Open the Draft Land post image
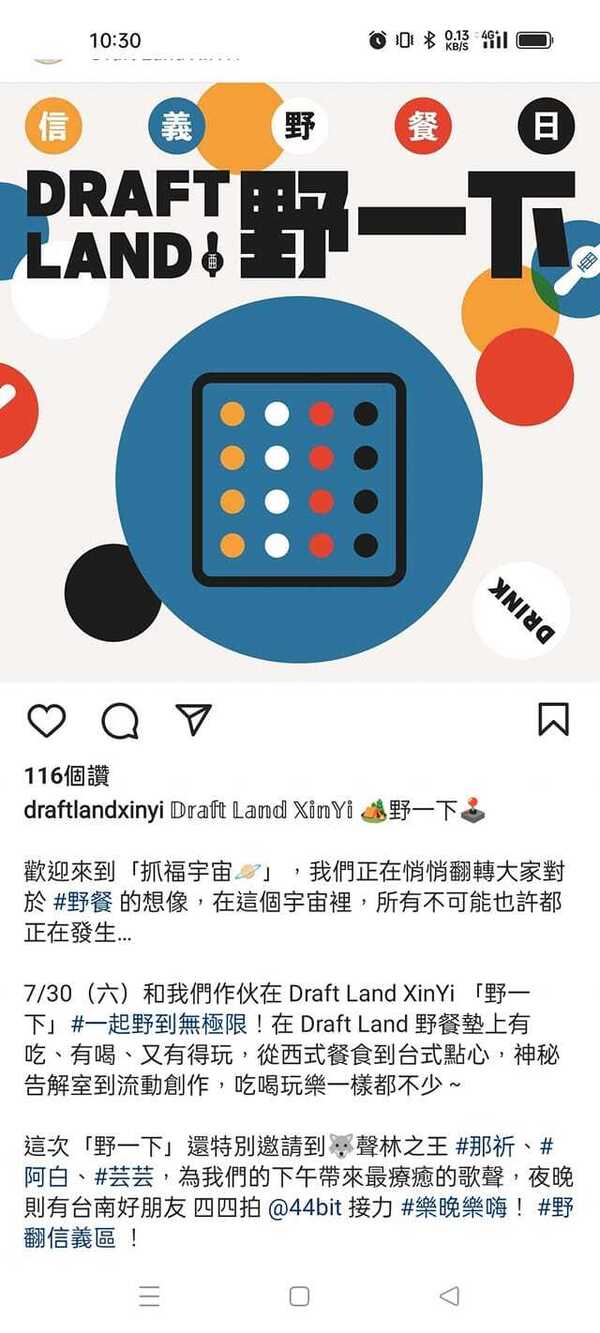The height and width of the screenshot is (1333, 600). 300,380
